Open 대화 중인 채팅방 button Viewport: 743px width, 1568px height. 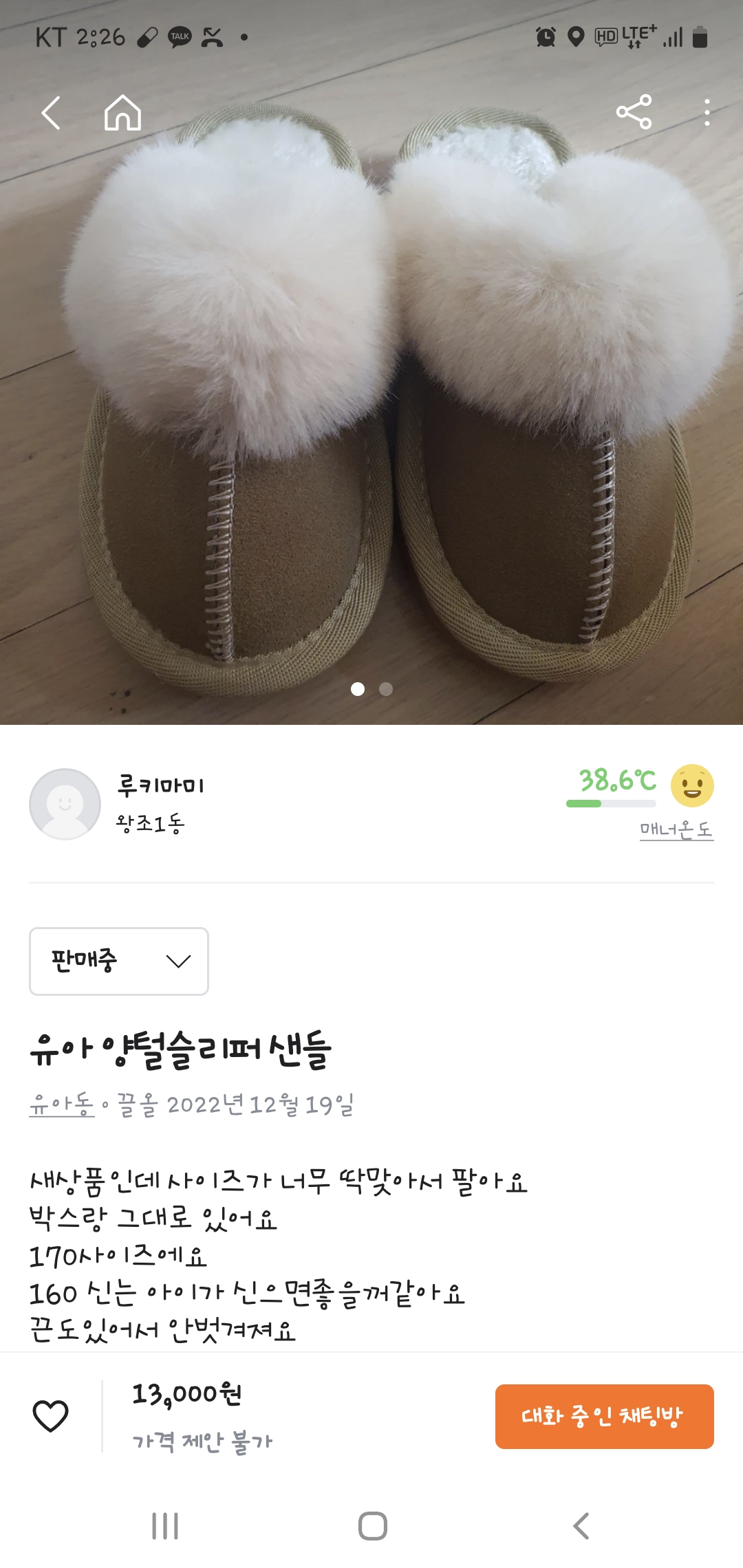604,1416
